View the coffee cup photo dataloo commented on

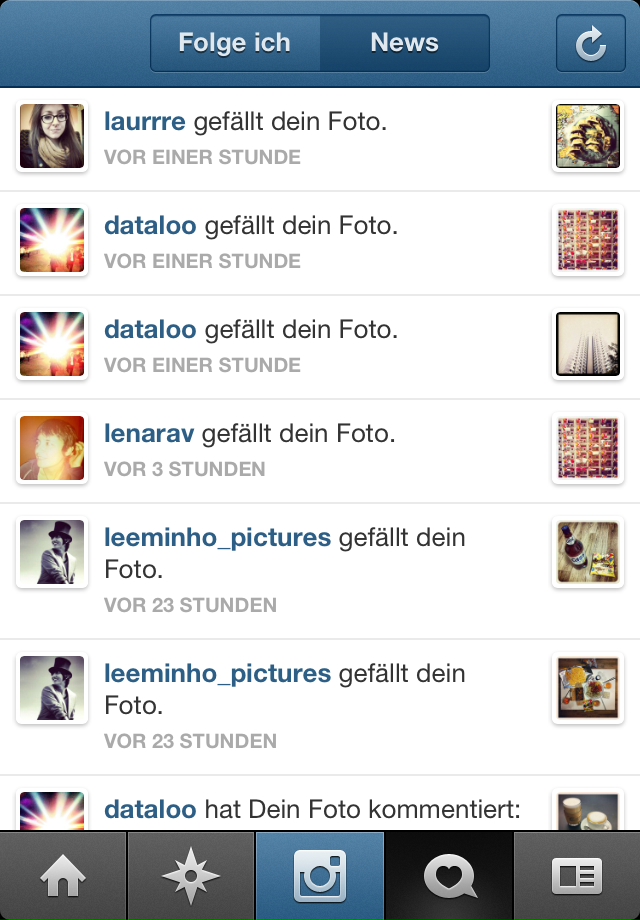(587, 812)
